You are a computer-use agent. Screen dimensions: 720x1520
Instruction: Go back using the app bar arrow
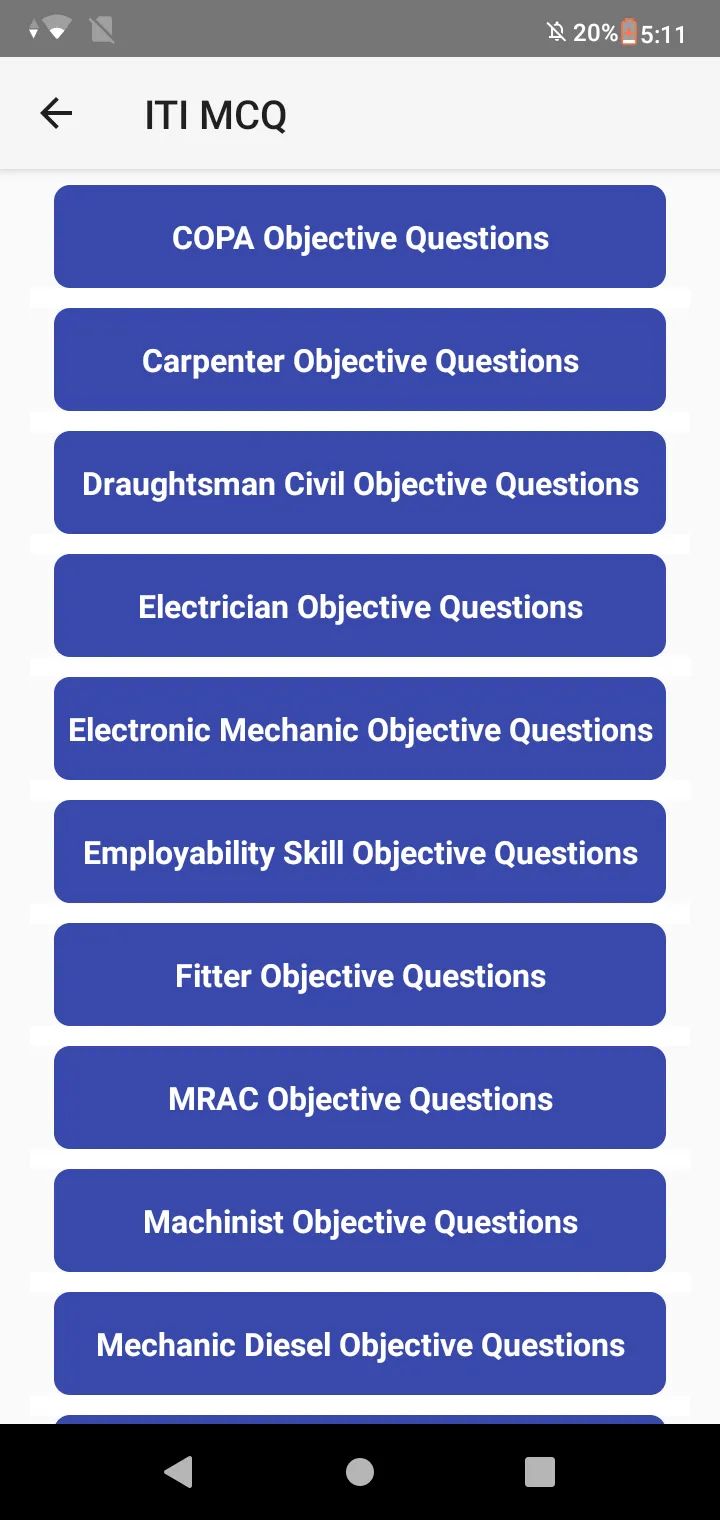click(56, 114)
